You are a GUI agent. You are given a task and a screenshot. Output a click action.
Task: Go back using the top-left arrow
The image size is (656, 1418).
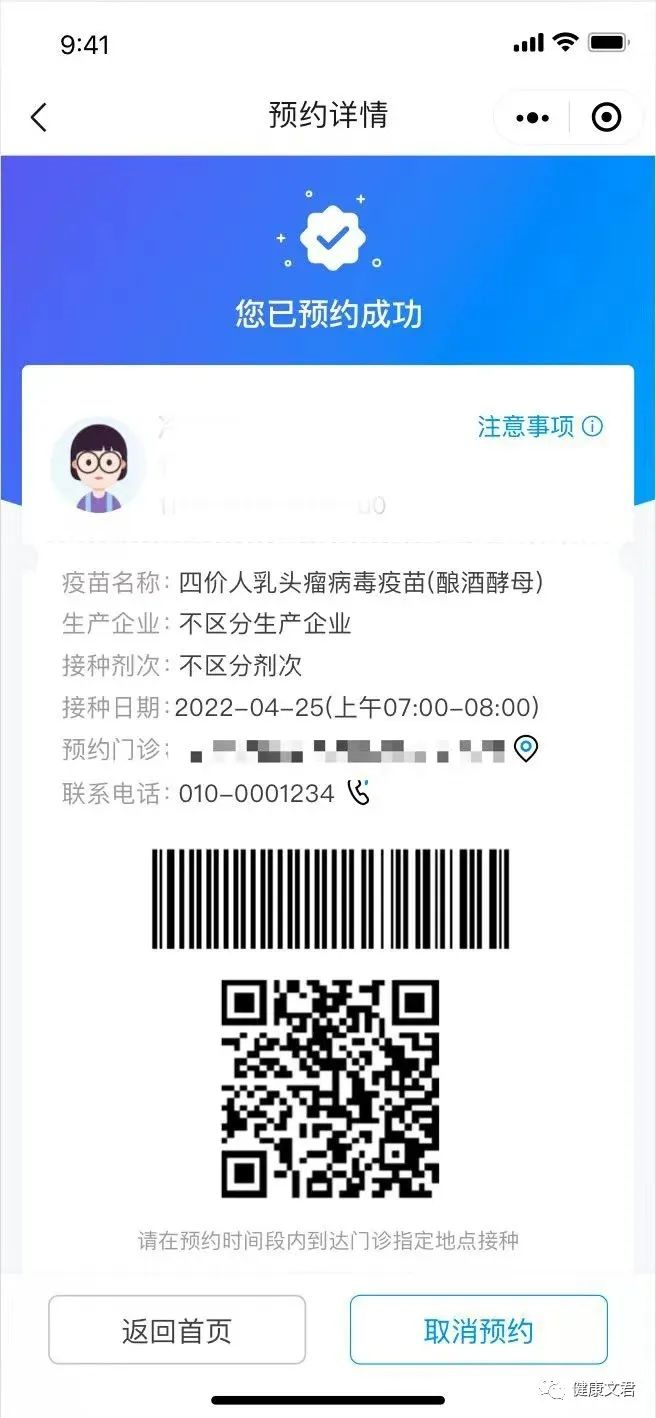[38, 117]
